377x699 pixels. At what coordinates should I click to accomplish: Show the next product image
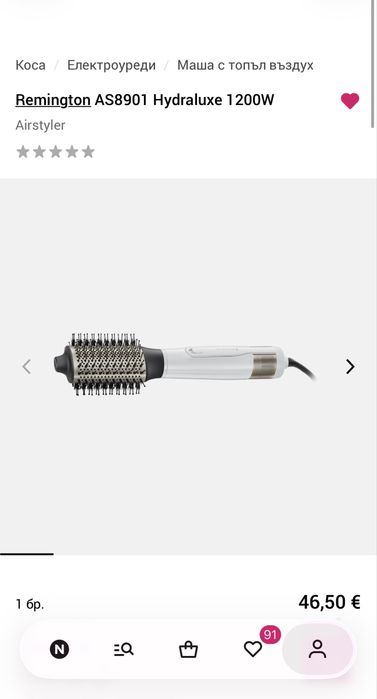pyautogui.click(x=350, y=366)
